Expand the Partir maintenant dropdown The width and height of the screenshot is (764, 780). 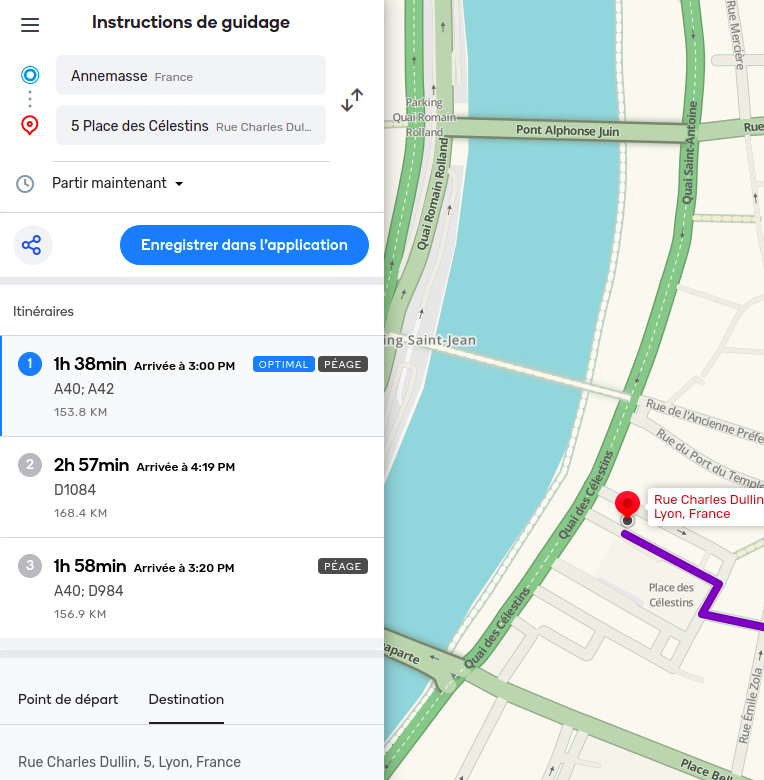pyautogui.click(x=118, y=183)
